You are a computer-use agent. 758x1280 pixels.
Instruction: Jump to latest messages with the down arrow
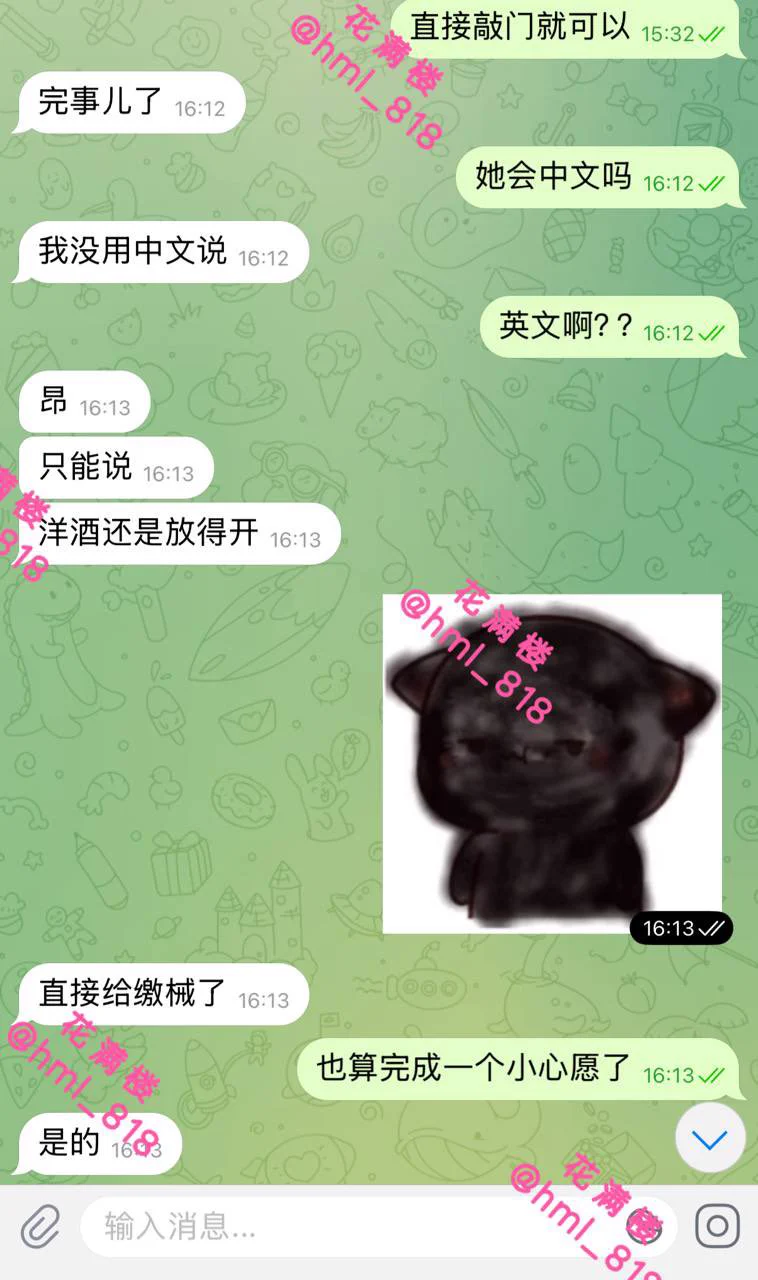710,1139
